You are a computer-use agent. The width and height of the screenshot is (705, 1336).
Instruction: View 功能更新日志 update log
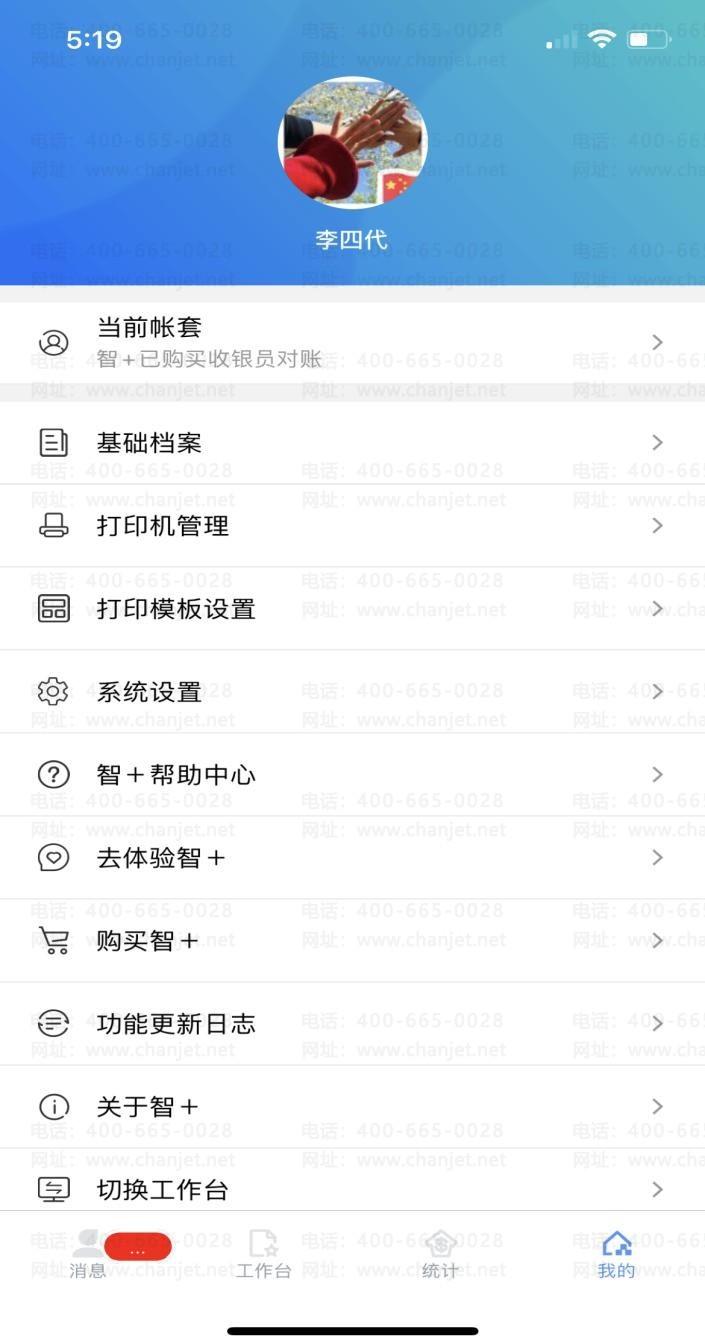(350, 1023)
